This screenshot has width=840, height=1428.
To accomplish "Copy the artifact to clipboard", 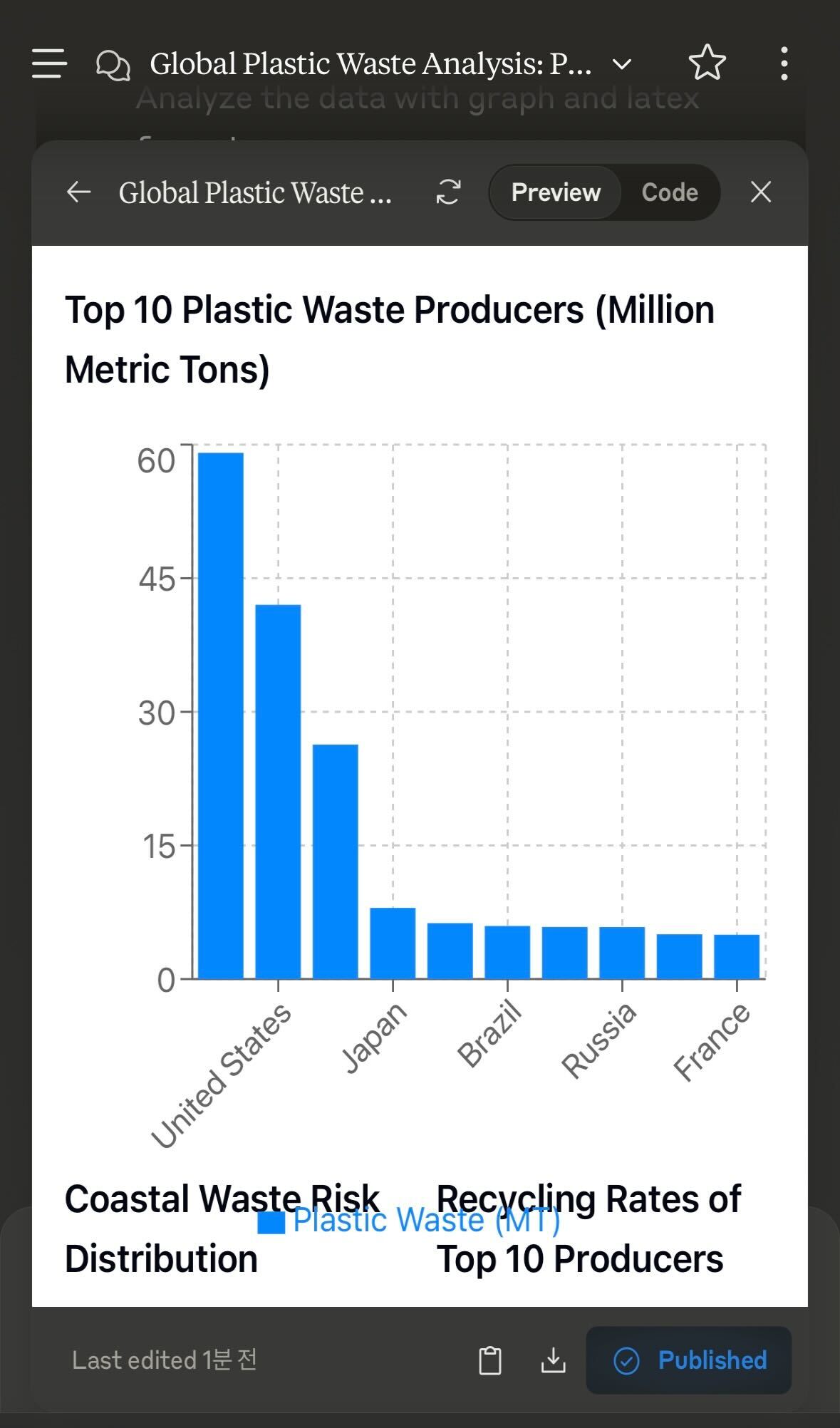I will click(x=490, y=1360).
